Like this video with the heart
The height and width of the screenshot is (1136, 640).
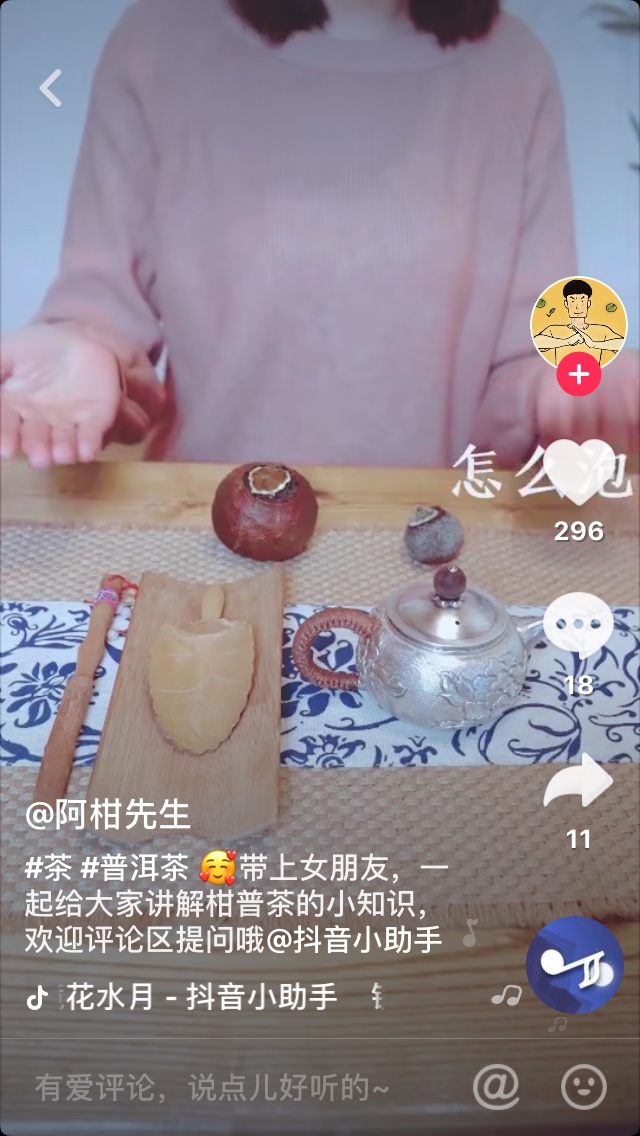pos(579,472)
